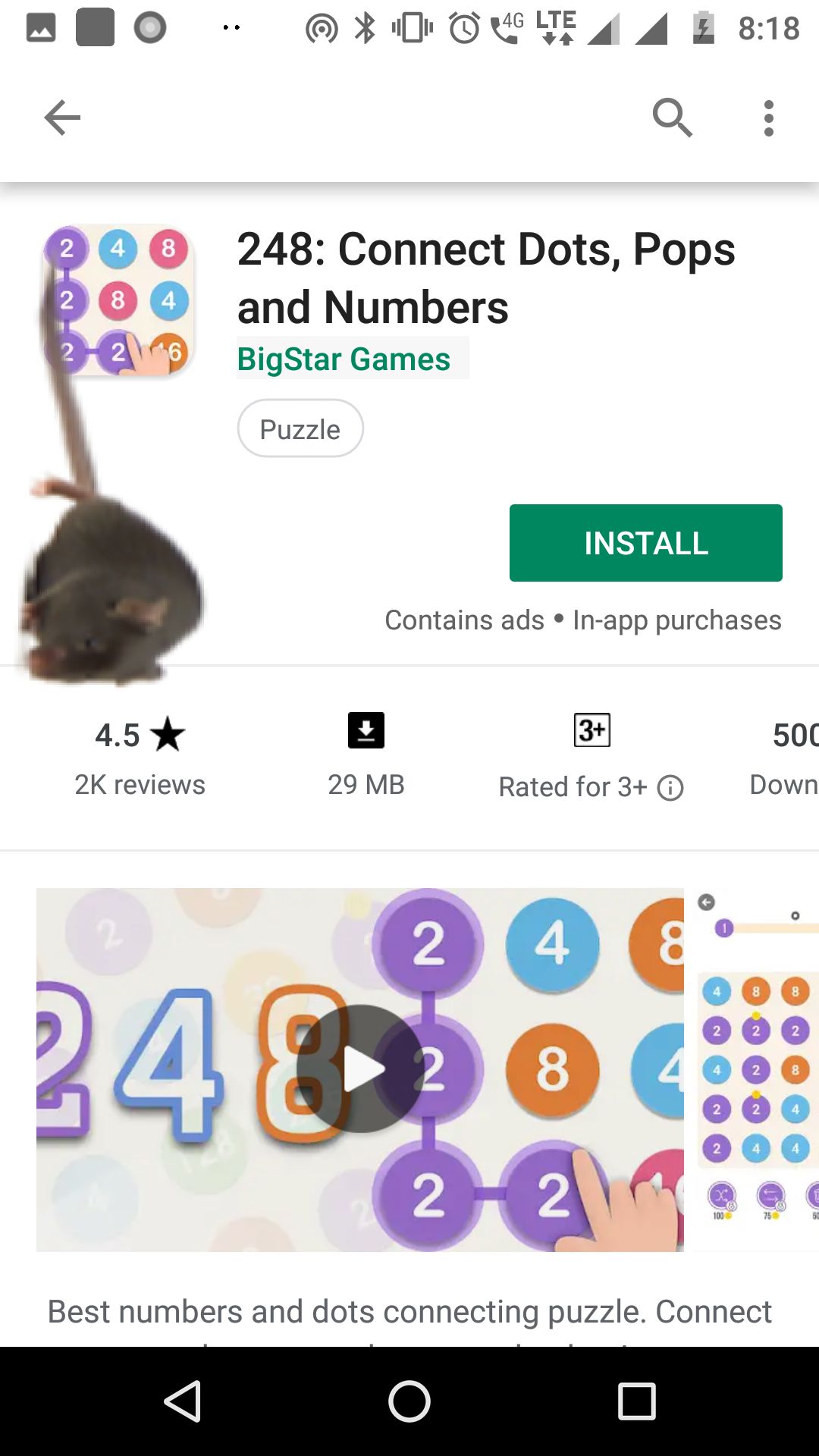Open BigStar Games developer page
Viewport: 819px width, 1456px height.
tap(344, 359)
